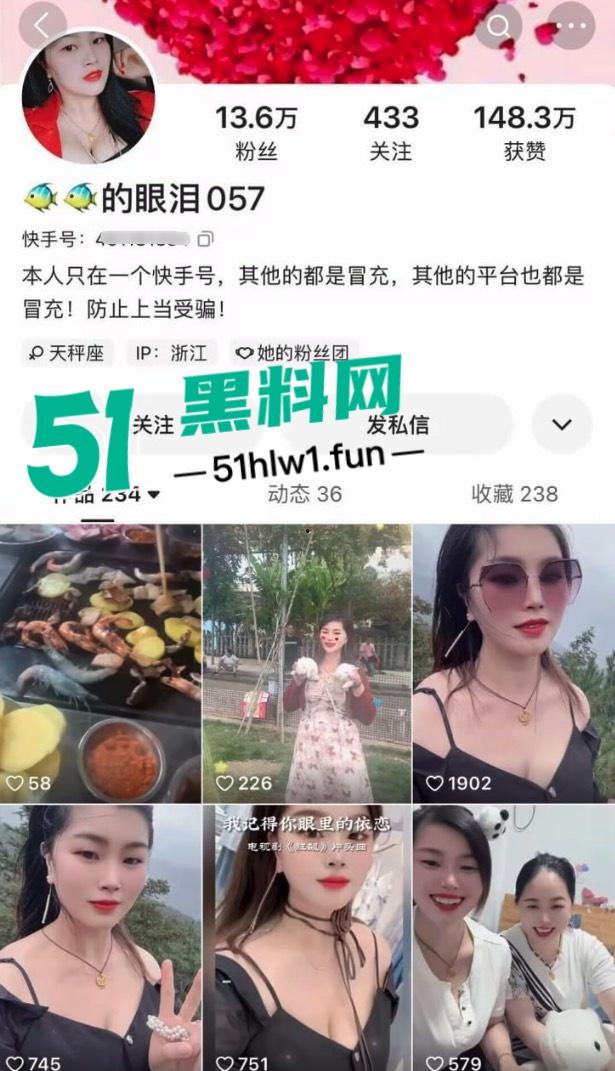Switch to the 收藏 238 tab
Screen dimensions: 615x1071
pyautogui.click(x=514, y=494)
